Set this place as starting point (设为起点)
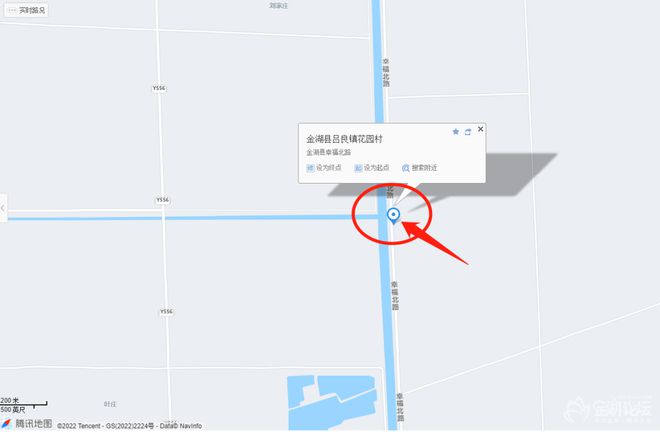The height and width of the screenshot is (432, 660). (371, 168)
